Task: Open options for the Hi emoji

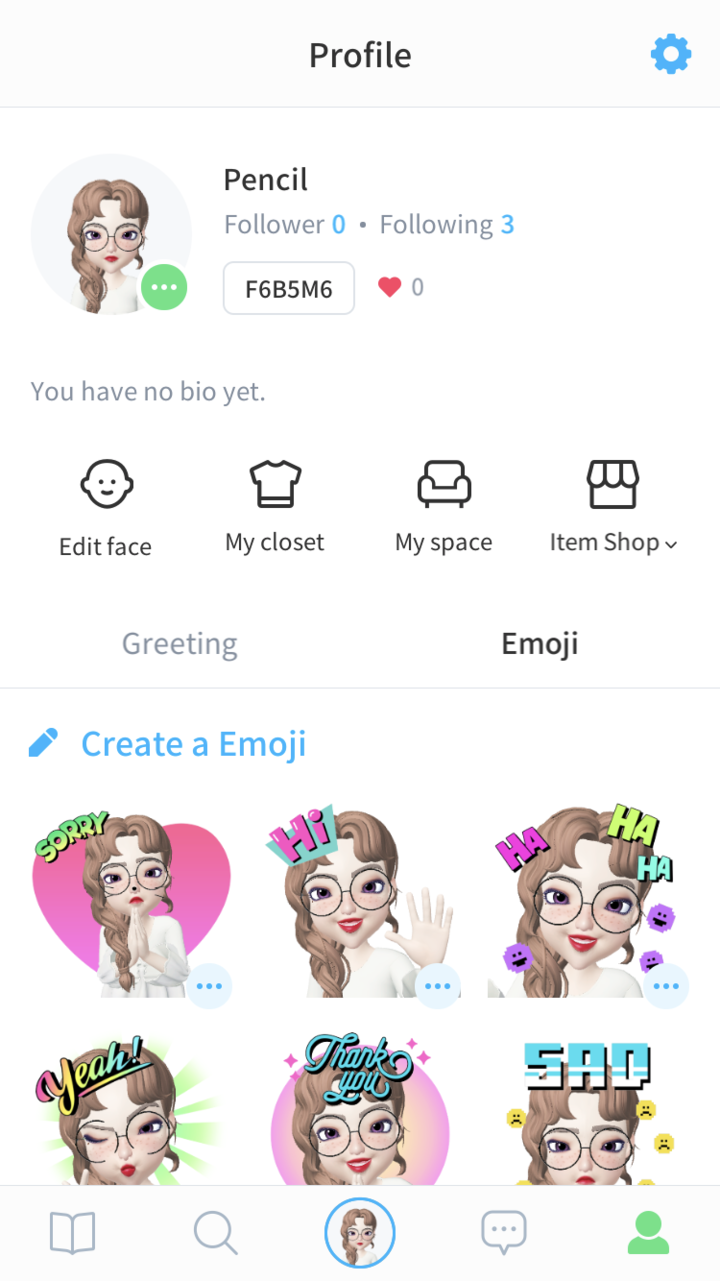Action: (438, 986)
